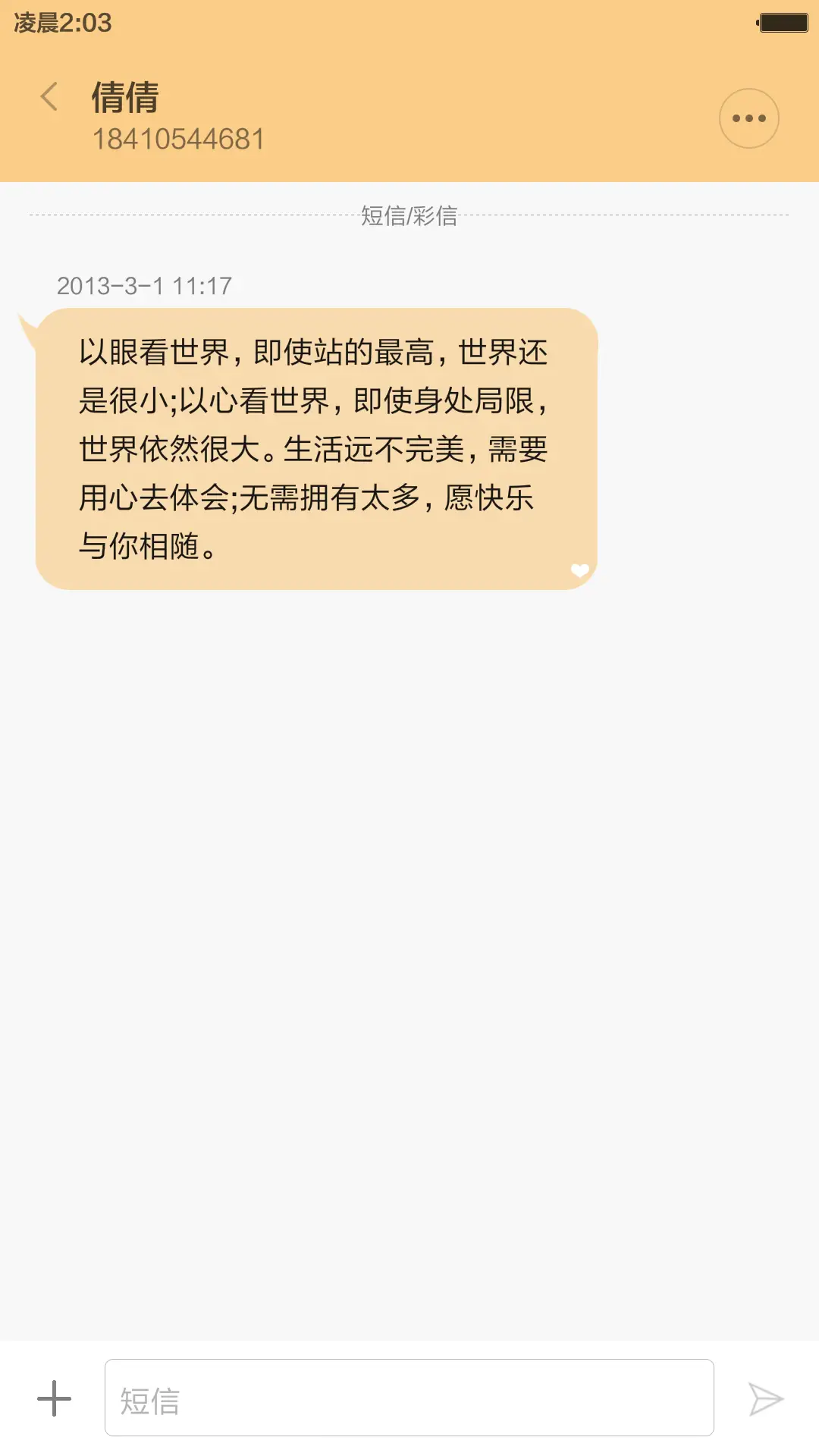Tap the battery level indicator
Viewport: 819px width, 1456px height.
coord(780,23)
